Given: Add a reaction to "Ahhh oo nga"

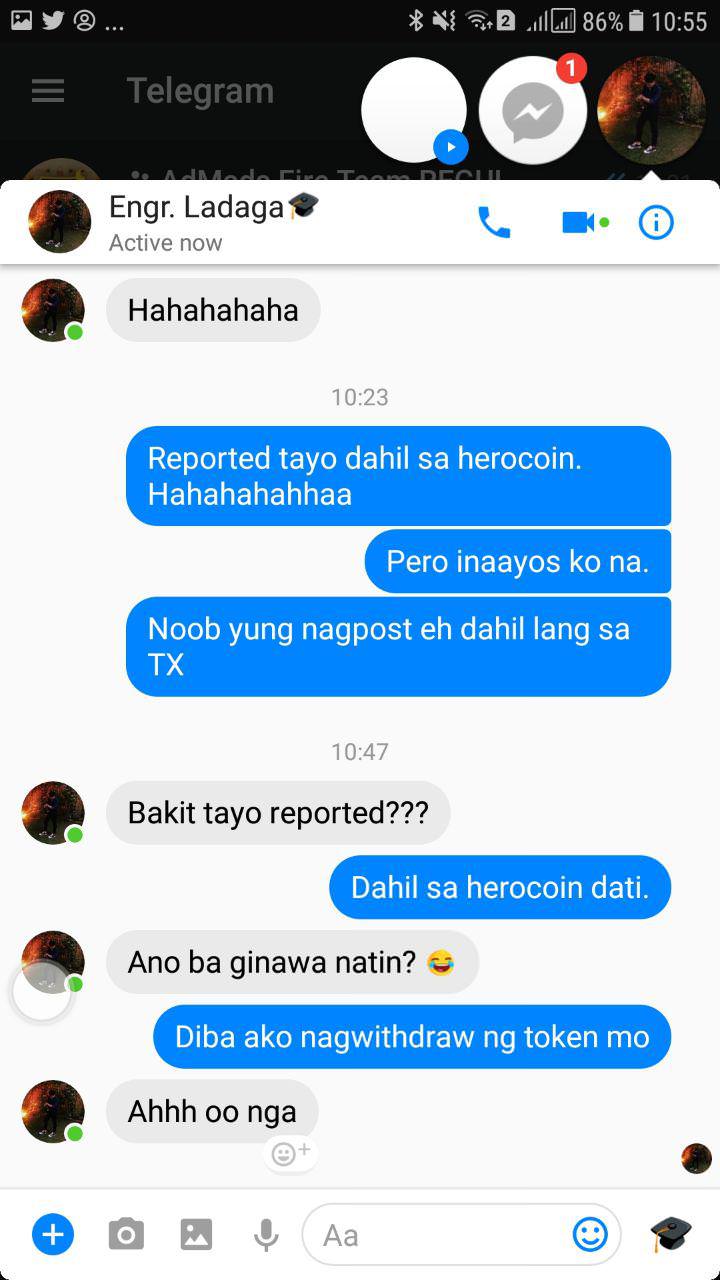Looking at the screenshot, I should [x=291, y=1154].
